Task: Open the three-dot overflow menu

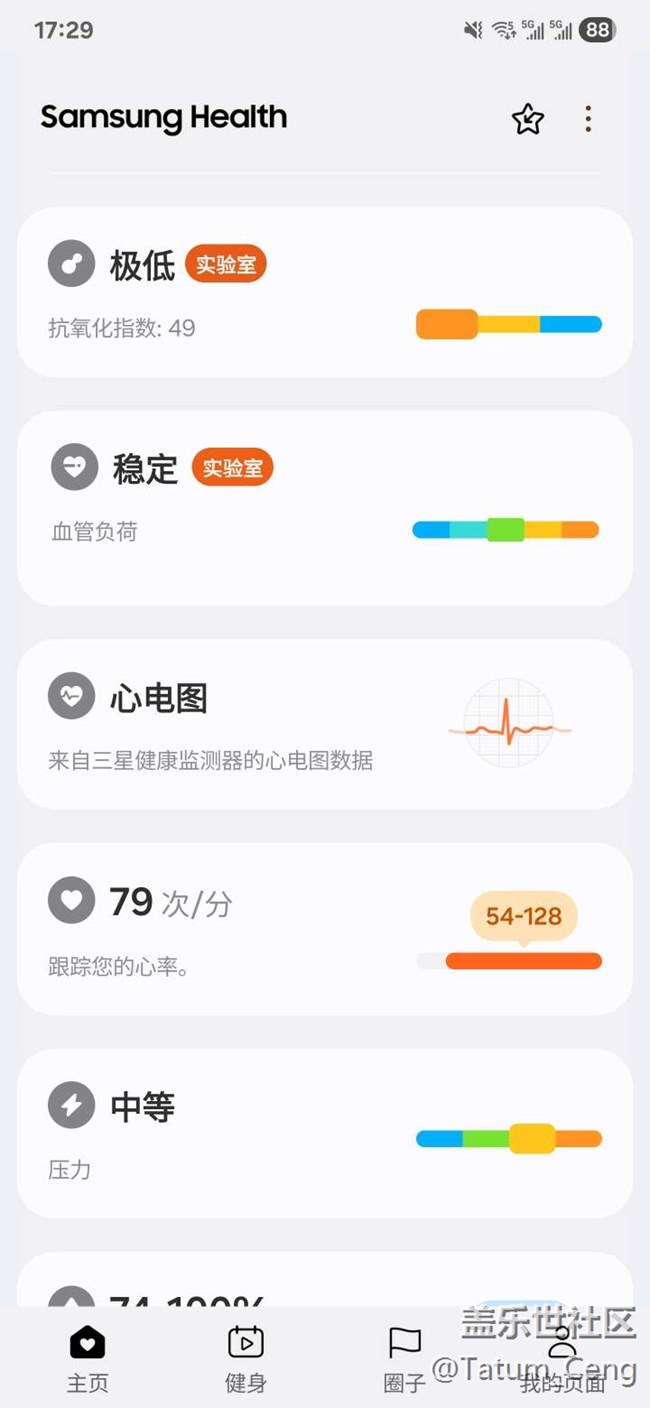Action: point(588,119)
